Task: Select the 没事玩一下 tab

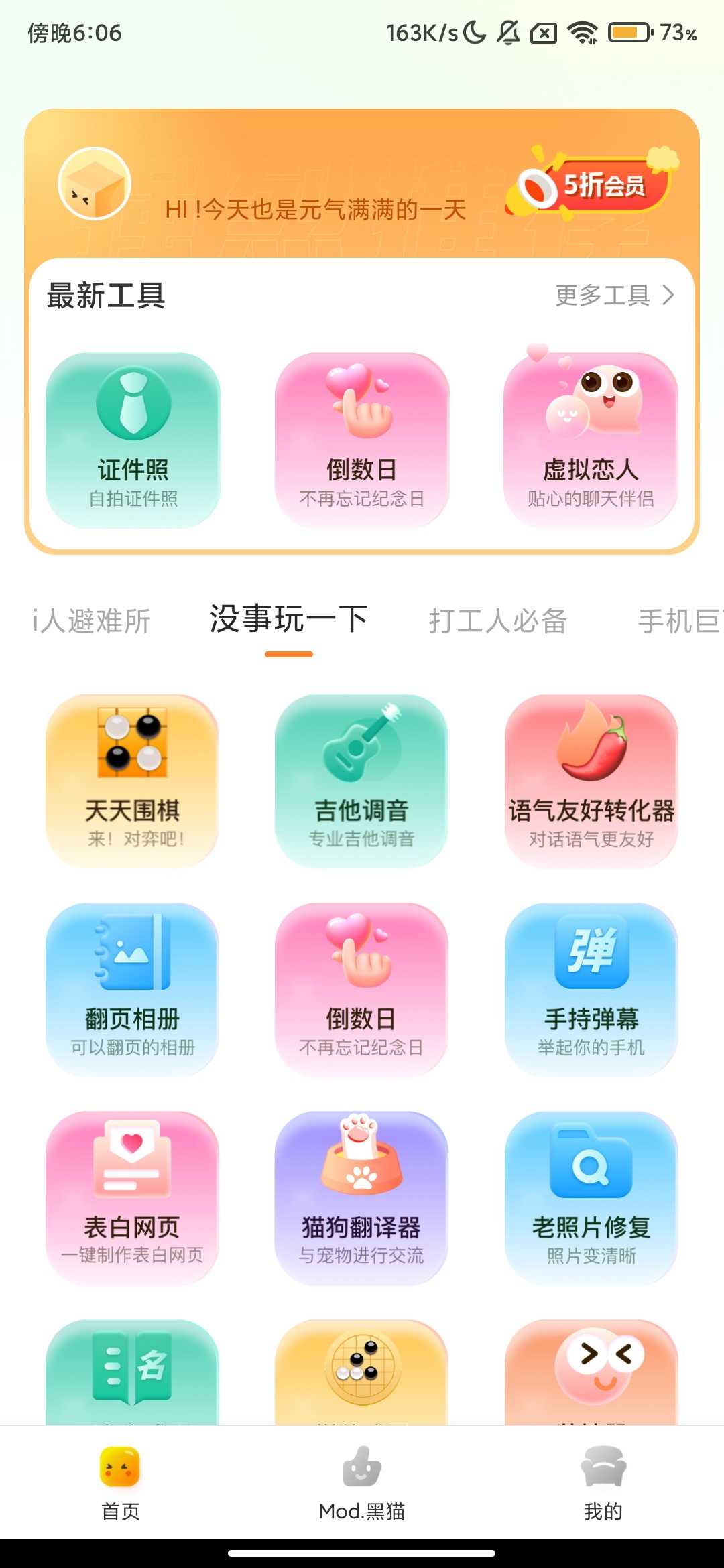Action: [288, 619]
